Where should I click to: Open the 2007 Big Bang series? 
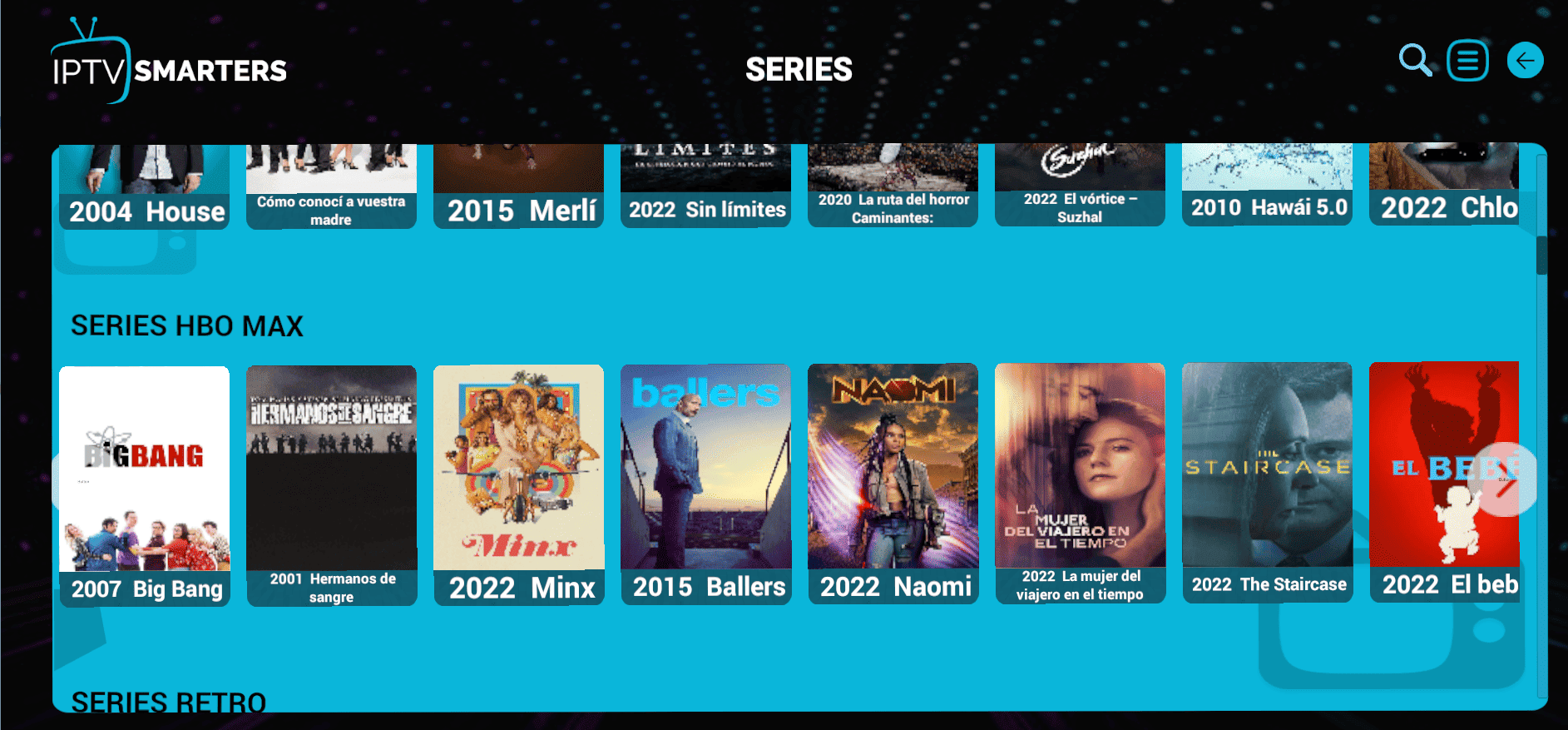pos(145,485)
